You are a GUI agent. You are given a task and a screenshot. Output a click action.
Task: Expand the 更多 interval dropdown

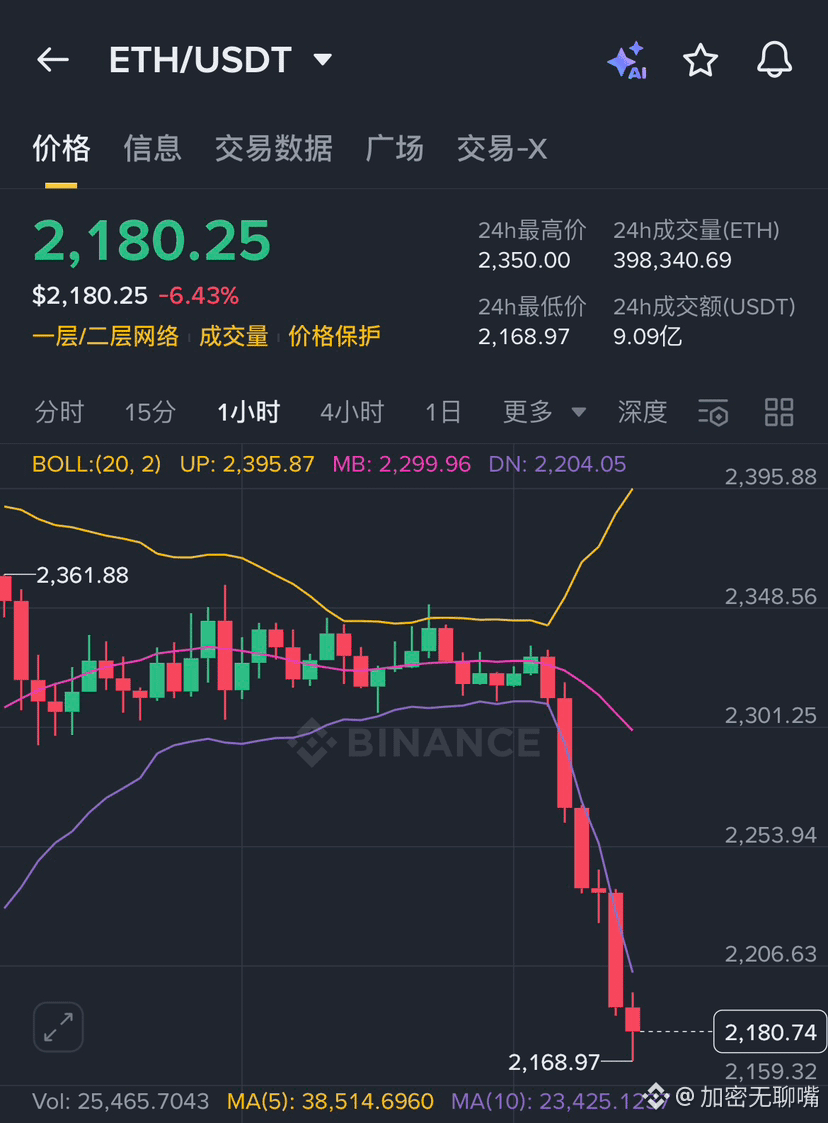(x=544, y=411)
